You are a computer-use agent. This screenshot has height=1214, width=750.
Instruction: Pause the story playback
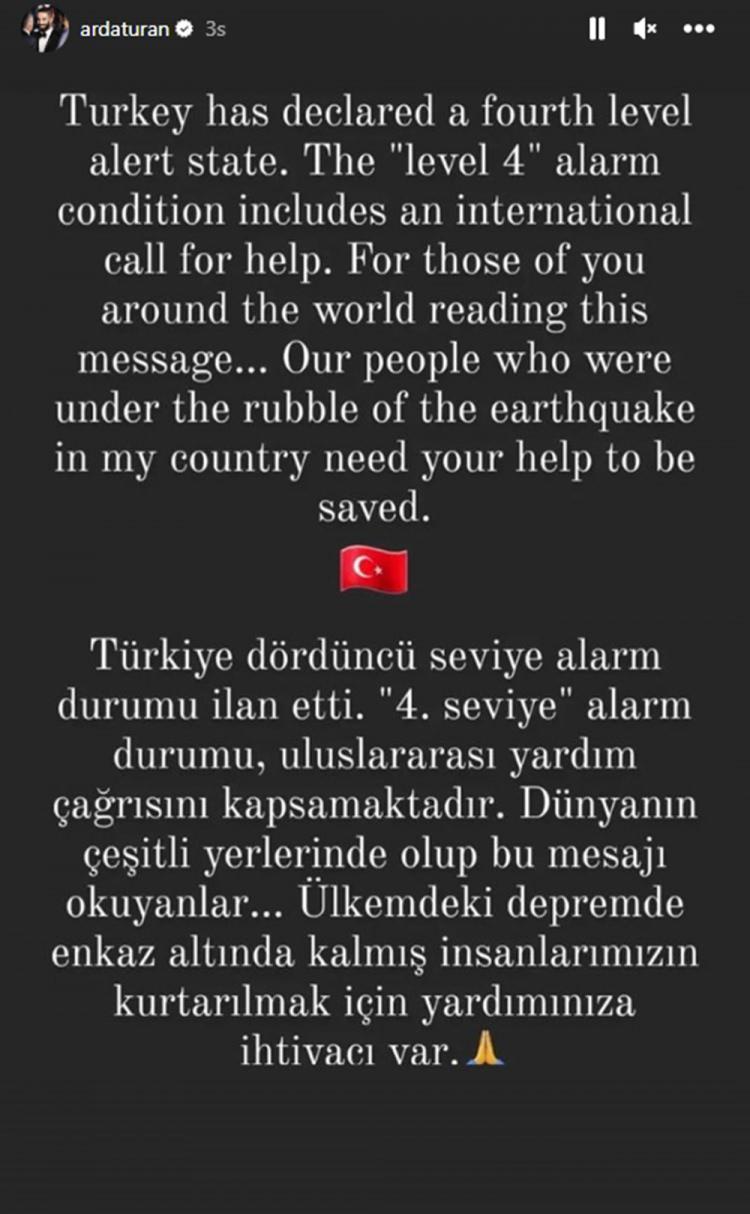(597, 30)
